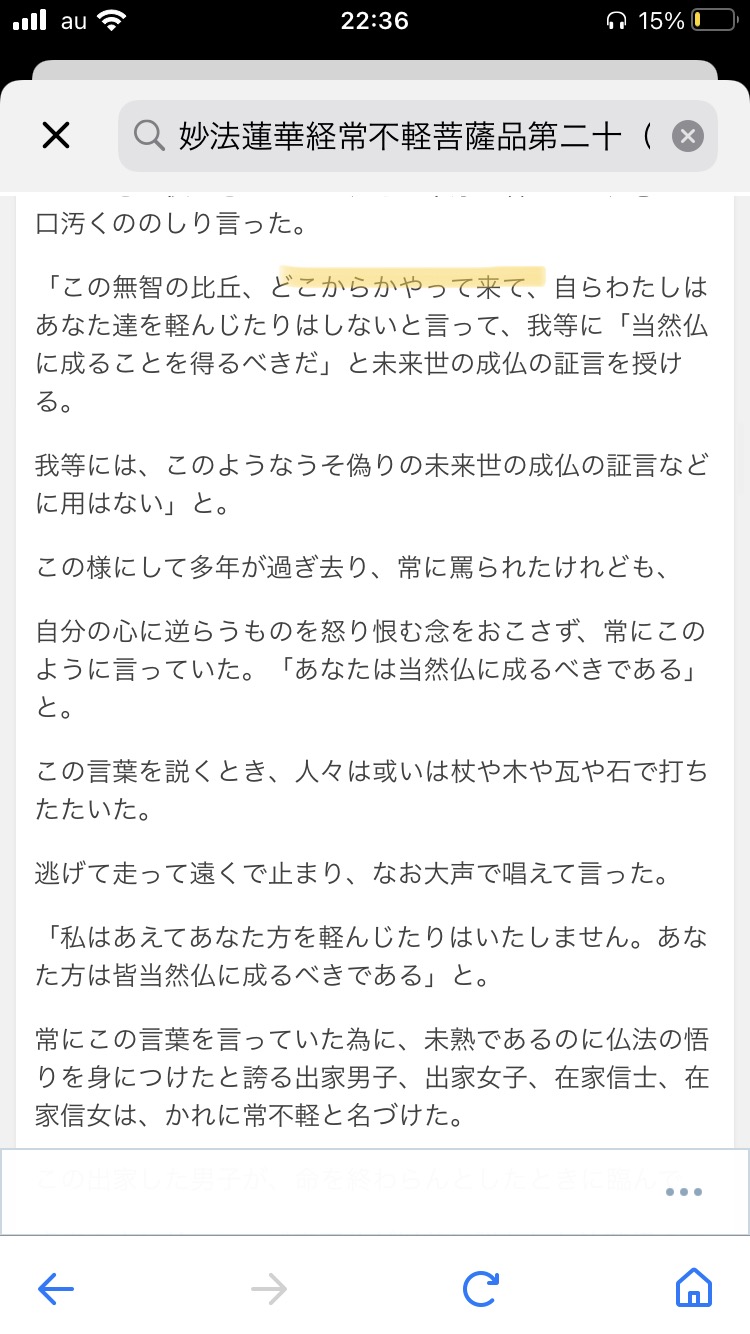Open the three-dot more options menu
Image resolution: width=750 pixels, height=1334 pixels.
[684, 1192]
